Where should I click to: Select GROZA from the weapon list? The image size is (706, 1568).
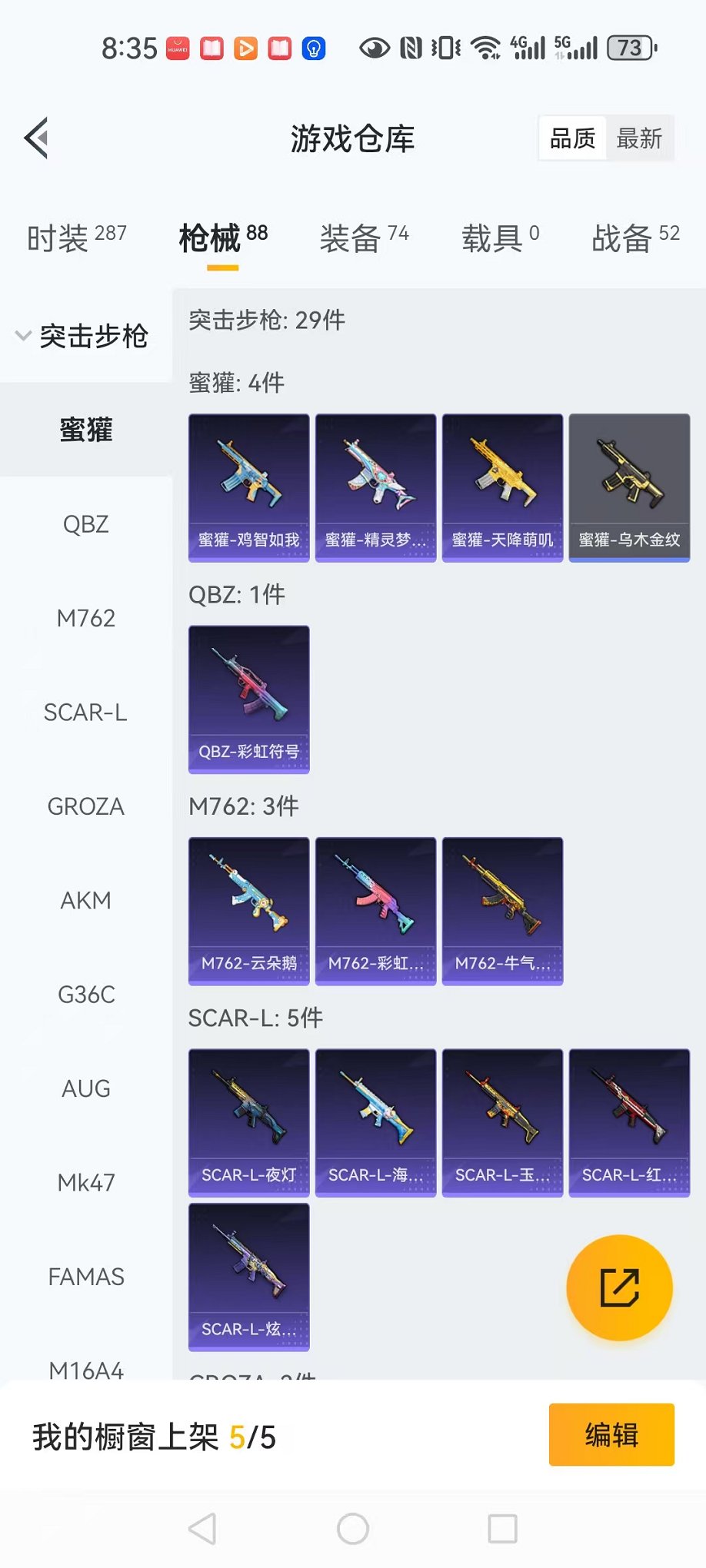click(x=86, y=806)
